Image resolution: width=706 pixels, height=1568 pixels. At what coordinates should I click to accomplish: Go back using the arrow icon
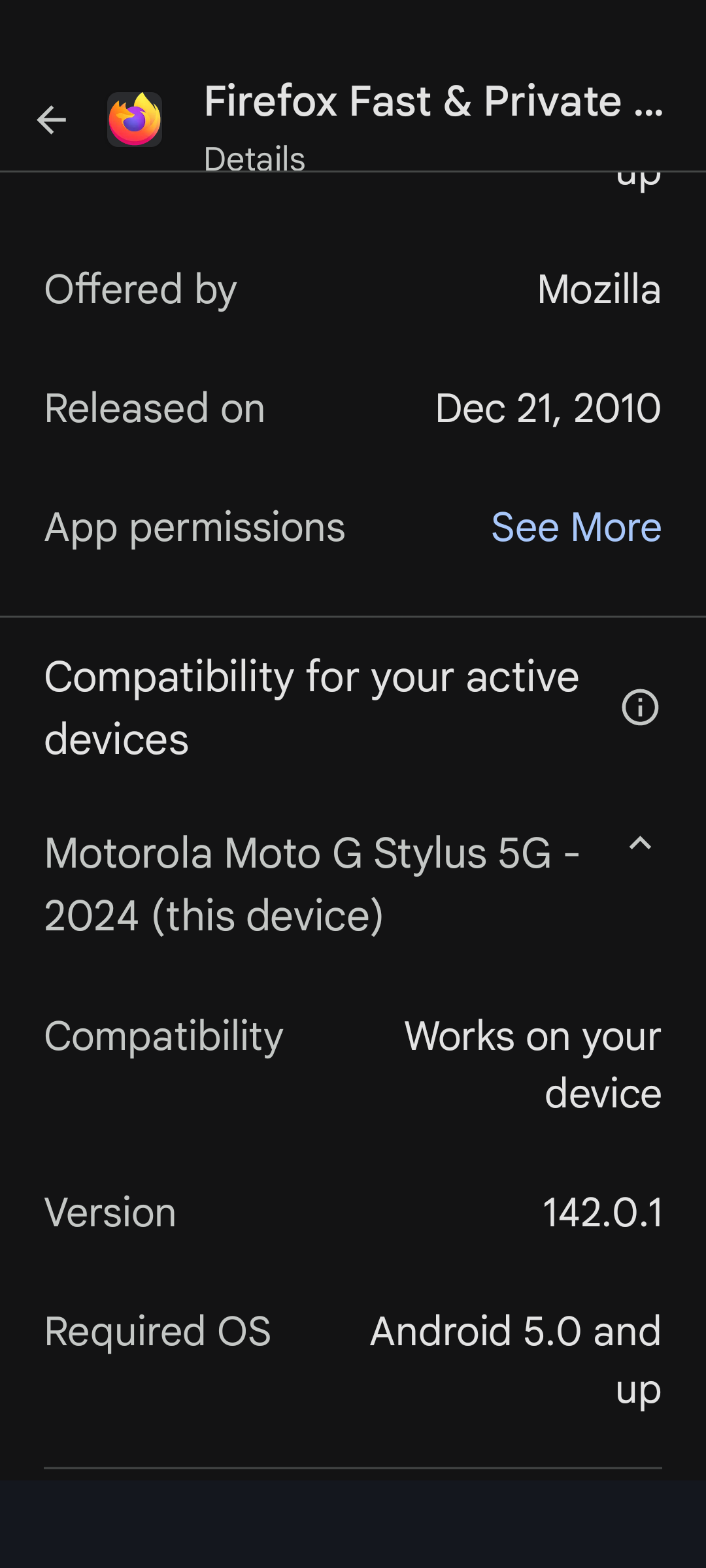coord(51,120)
